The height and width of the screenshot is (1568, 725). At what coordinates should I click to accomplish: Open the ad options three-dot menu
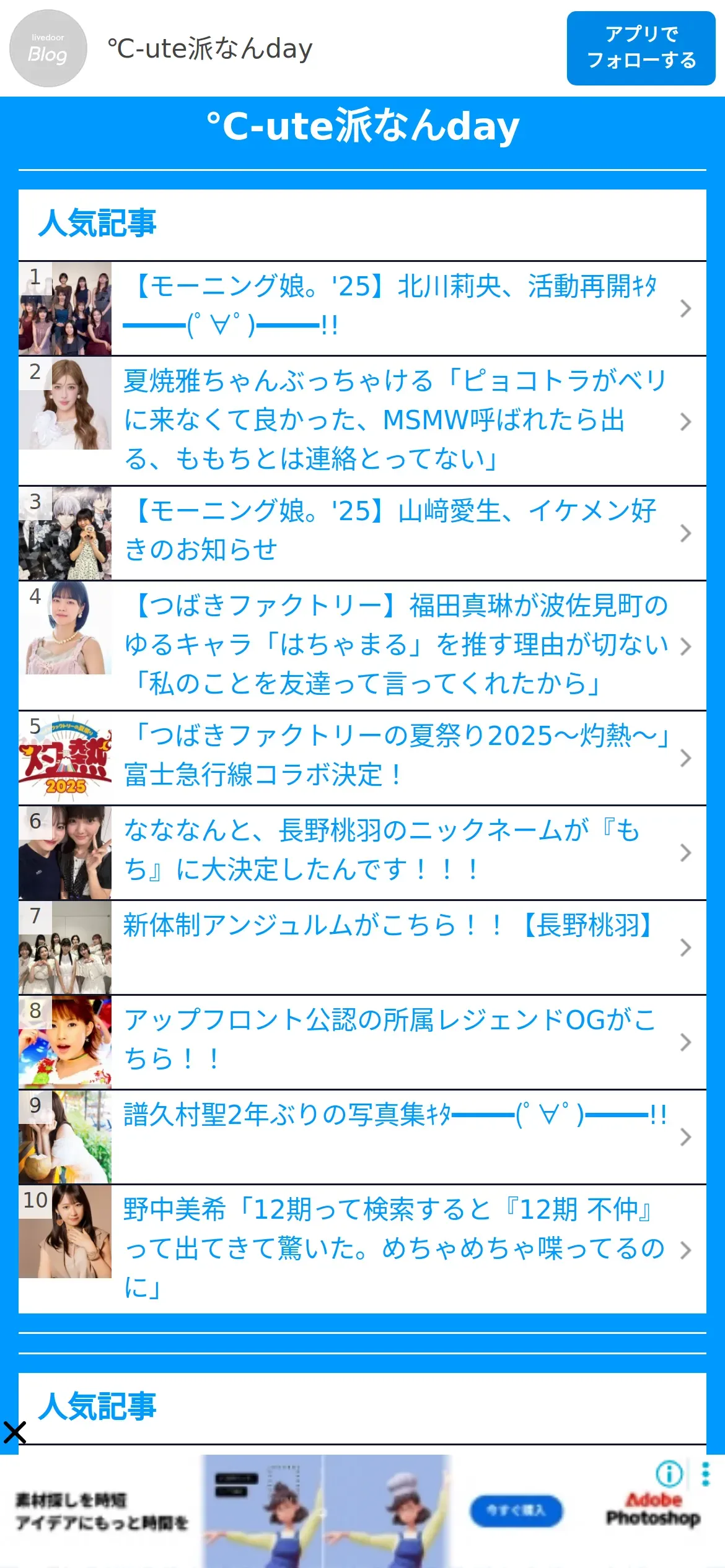(x=705, y=1474)
